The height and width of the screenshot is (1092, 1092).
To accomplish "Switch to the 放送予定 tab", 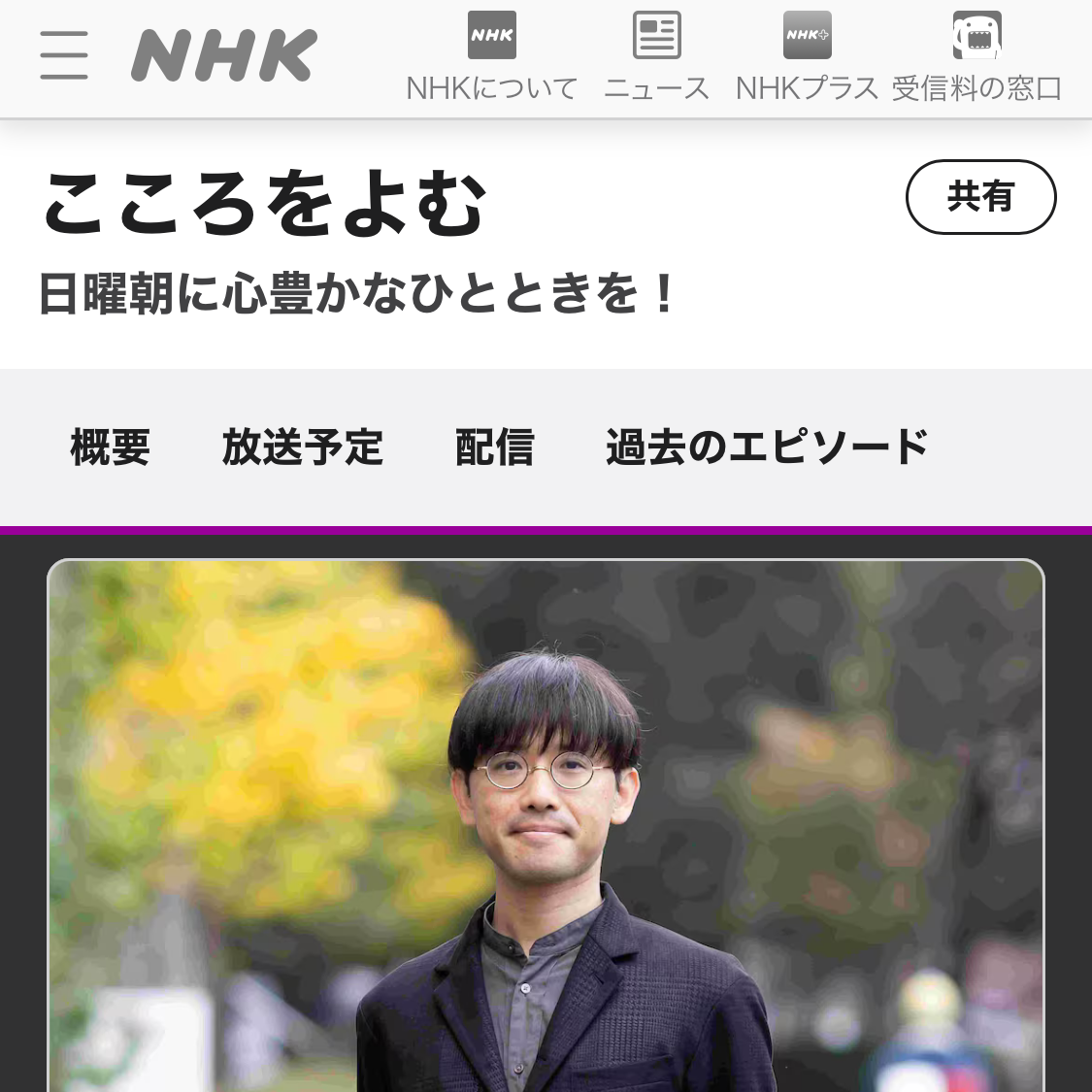I will [x=303, y=447].
